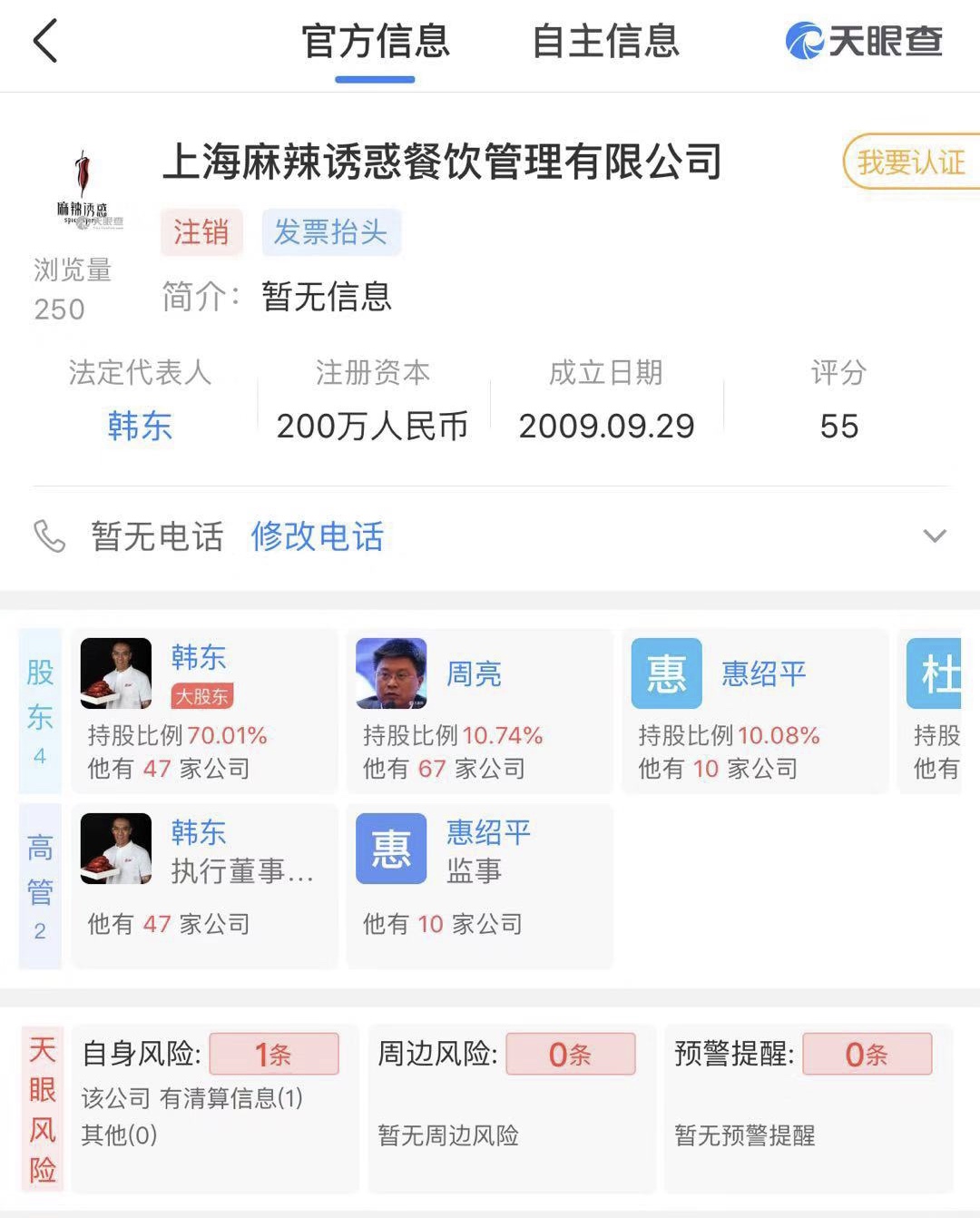Expand the phone row chevron

[x=934, y=536]
